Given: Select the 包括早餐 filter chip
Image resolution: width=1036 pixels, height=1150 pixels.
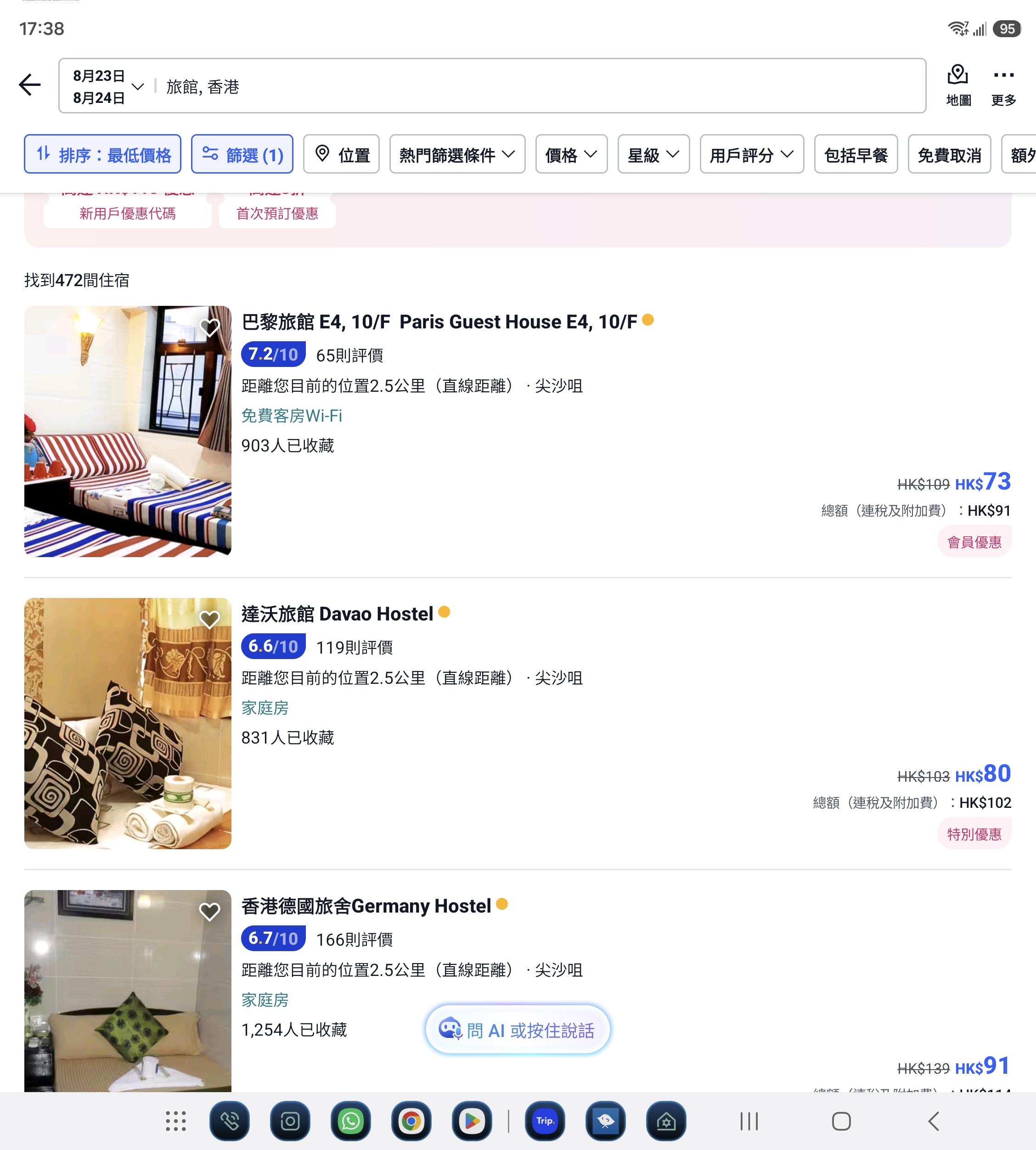Looking at the screenshot, I should click(856, 154).
